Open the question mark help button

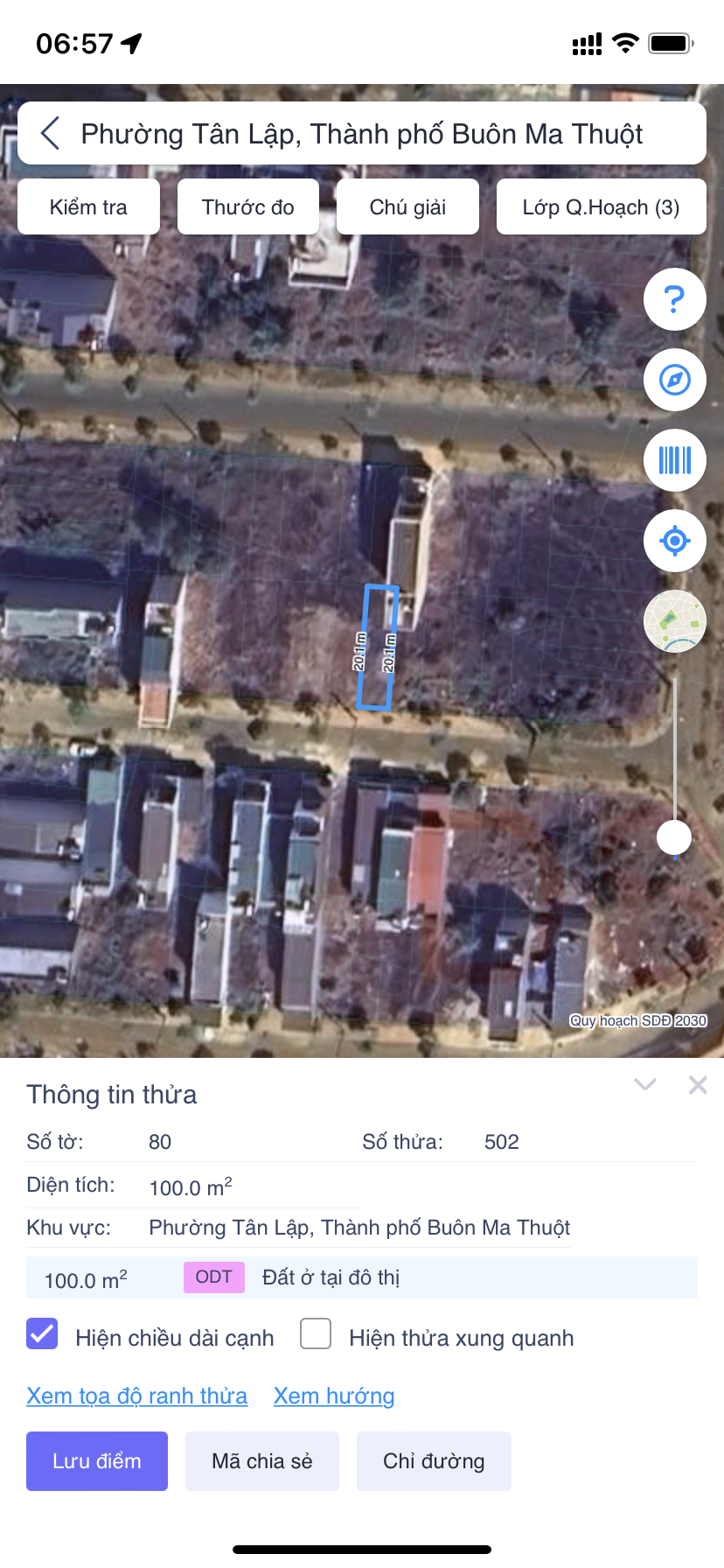[674, 300]
